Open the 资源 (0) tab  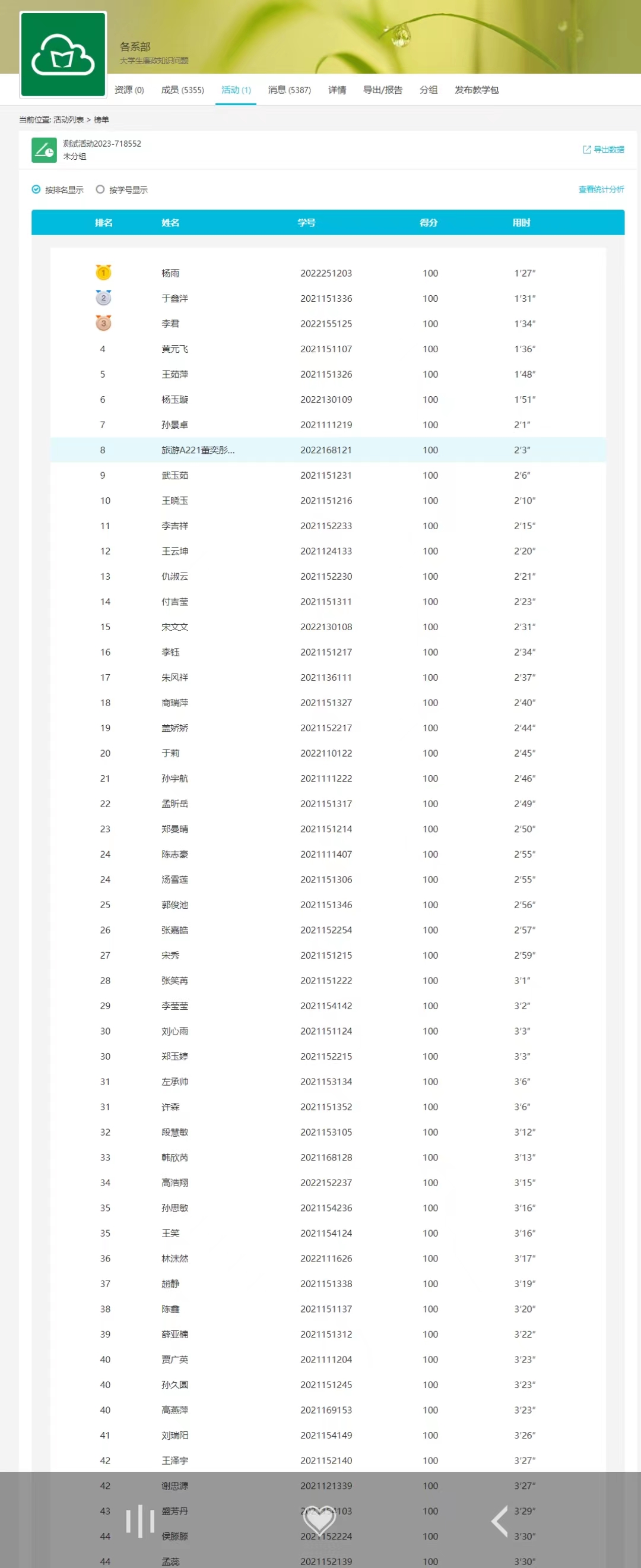coord(129,90)
